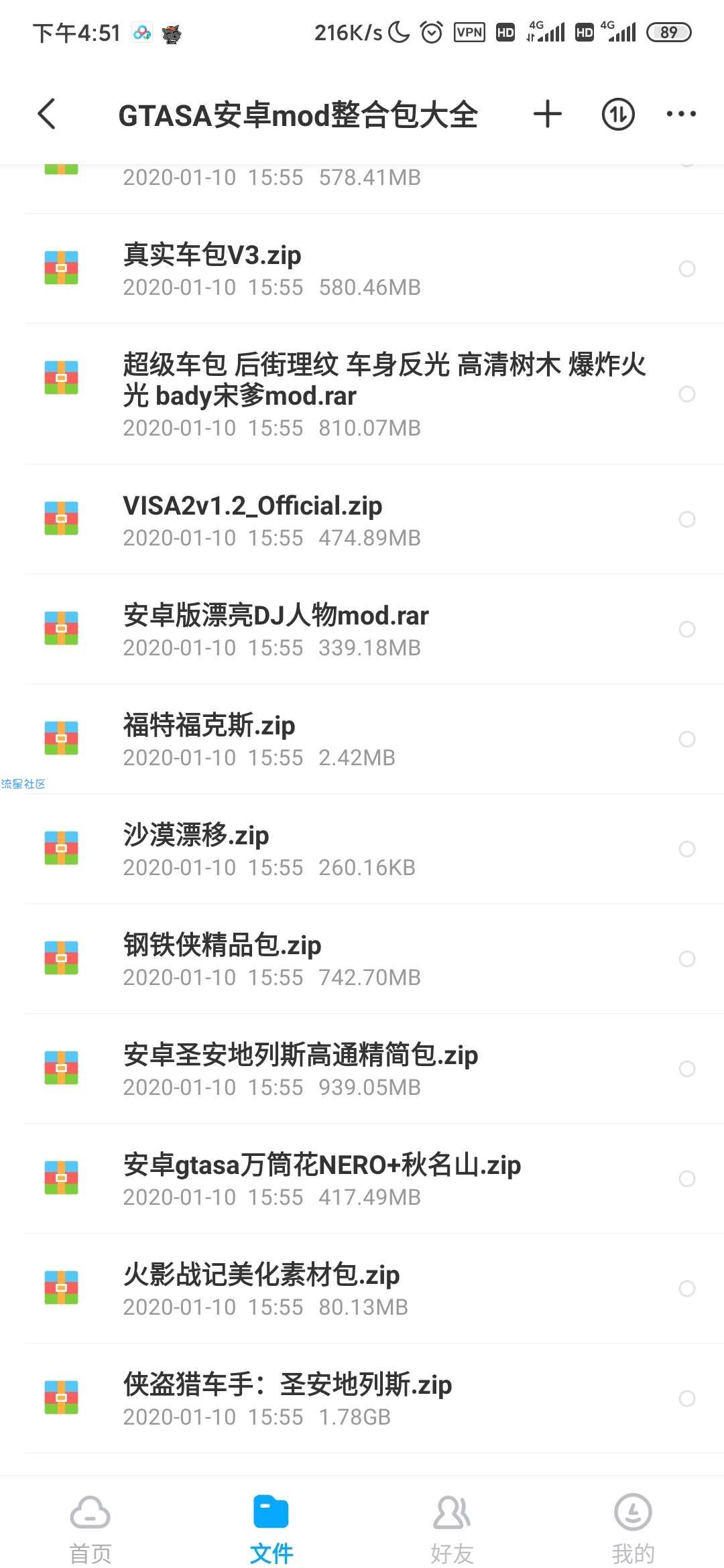This screenshot has height=1568, width=724.
Task: Select the checkbox for 沙漠漂移.zip
Action: point(687,849)
